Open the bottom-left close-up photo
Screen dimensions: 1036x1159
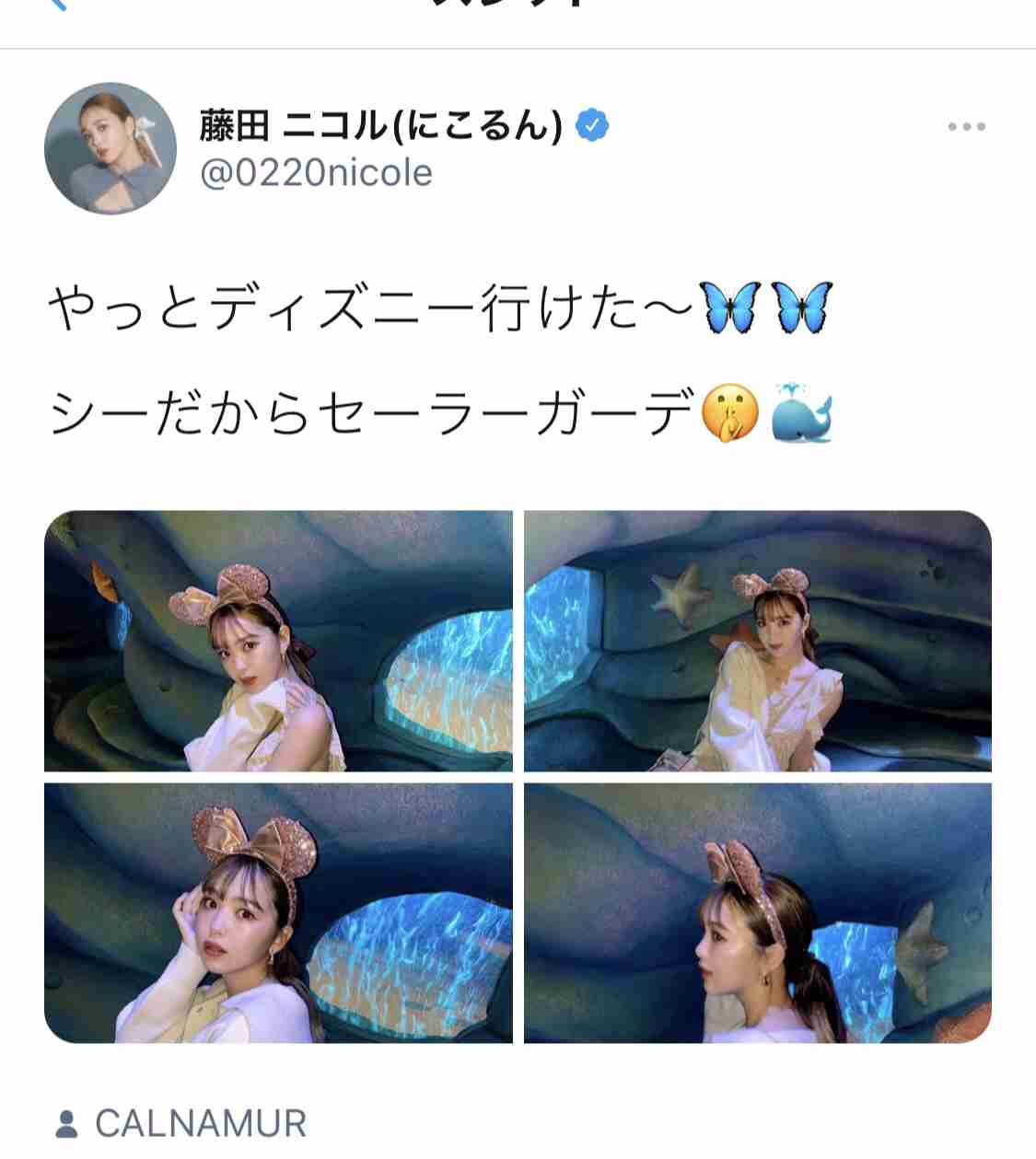tap(278, 912)
